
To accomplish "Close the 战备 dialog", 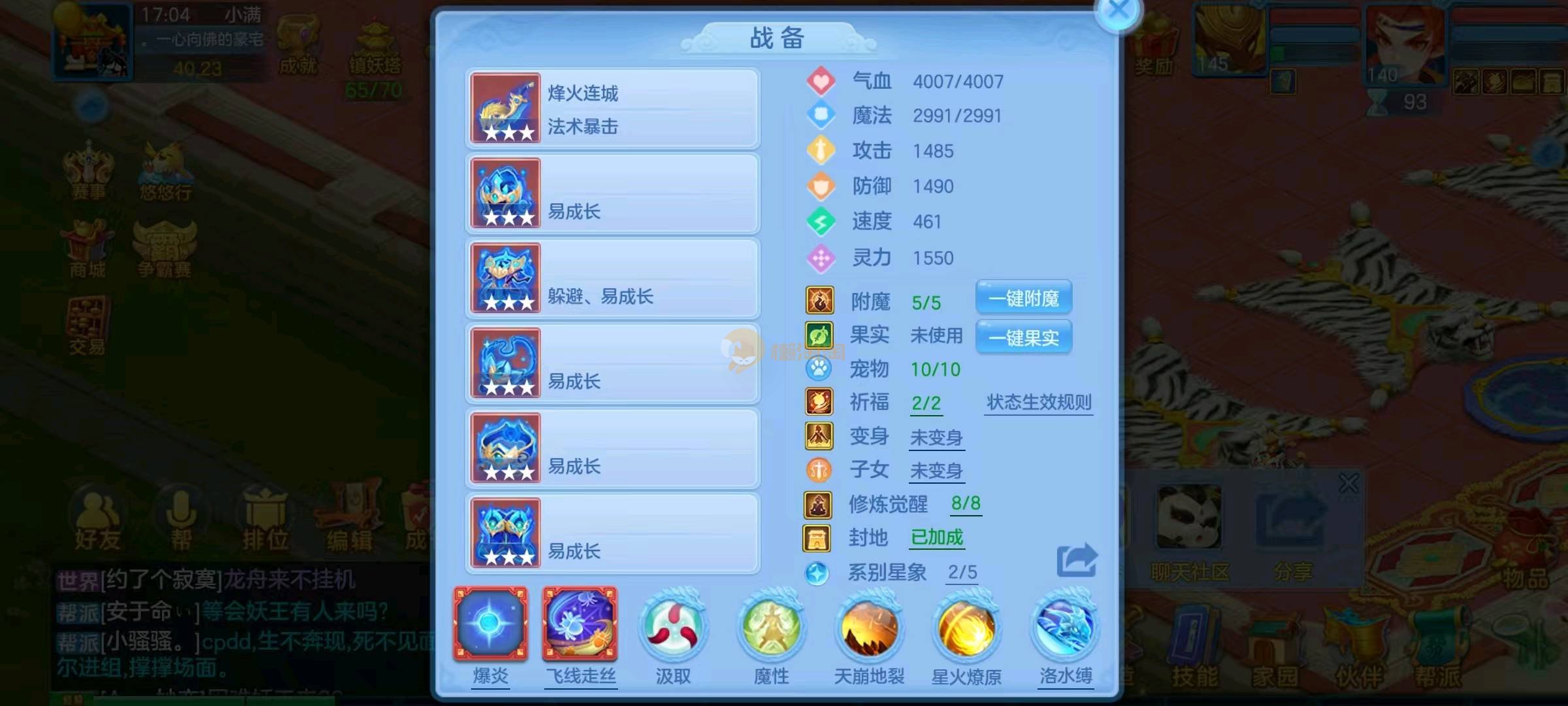I will tap(1119, 11).
